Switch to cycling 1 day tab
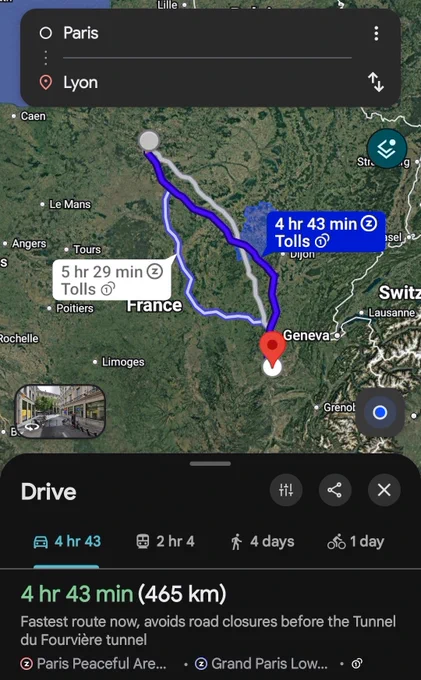Screen dimensions: 421x680 pyautogui.click(x=356, y=542)
